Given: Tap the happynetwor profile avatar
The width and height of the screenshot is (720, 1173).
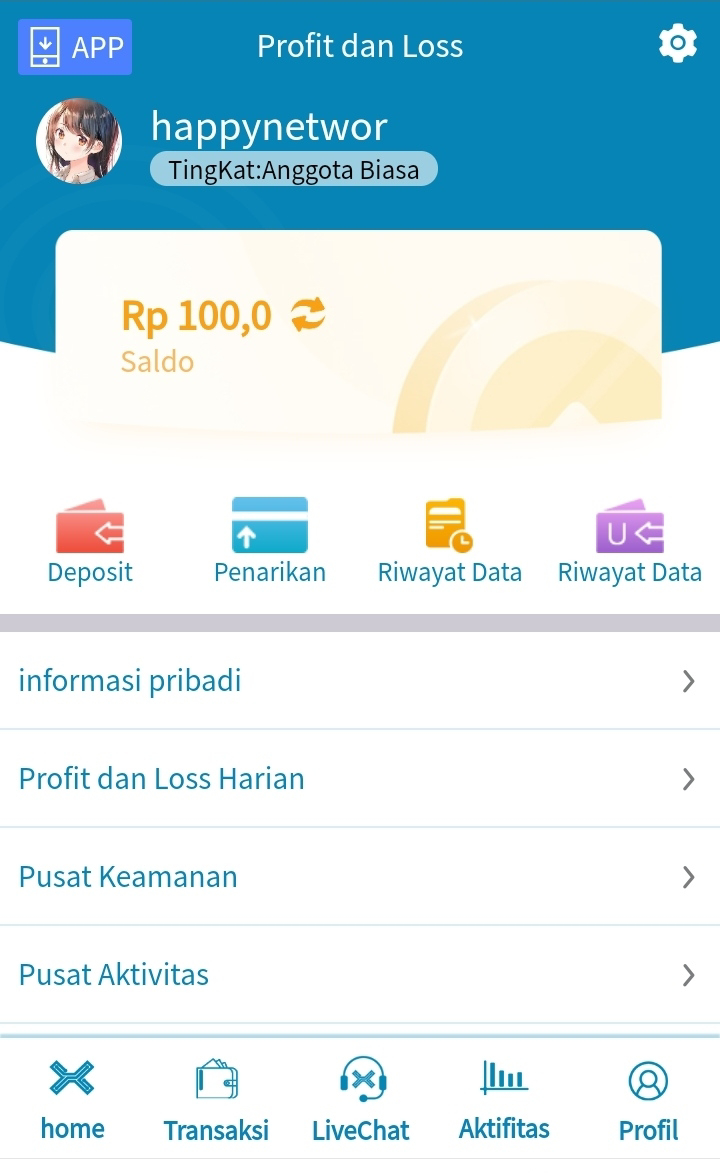Looking at the screenshot, I should coord(79,141).
